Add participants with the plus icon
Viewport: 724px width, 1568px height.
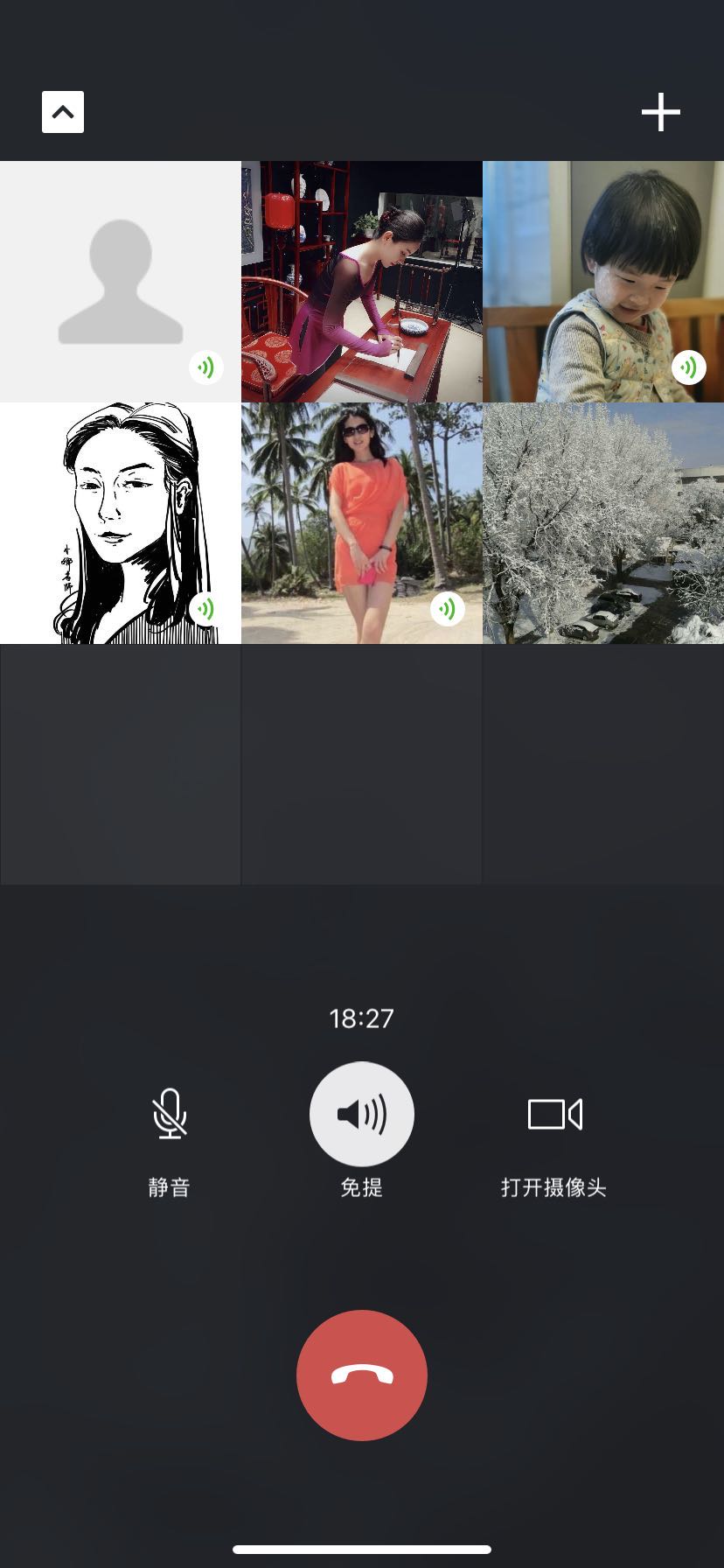[x=660, y=112]
